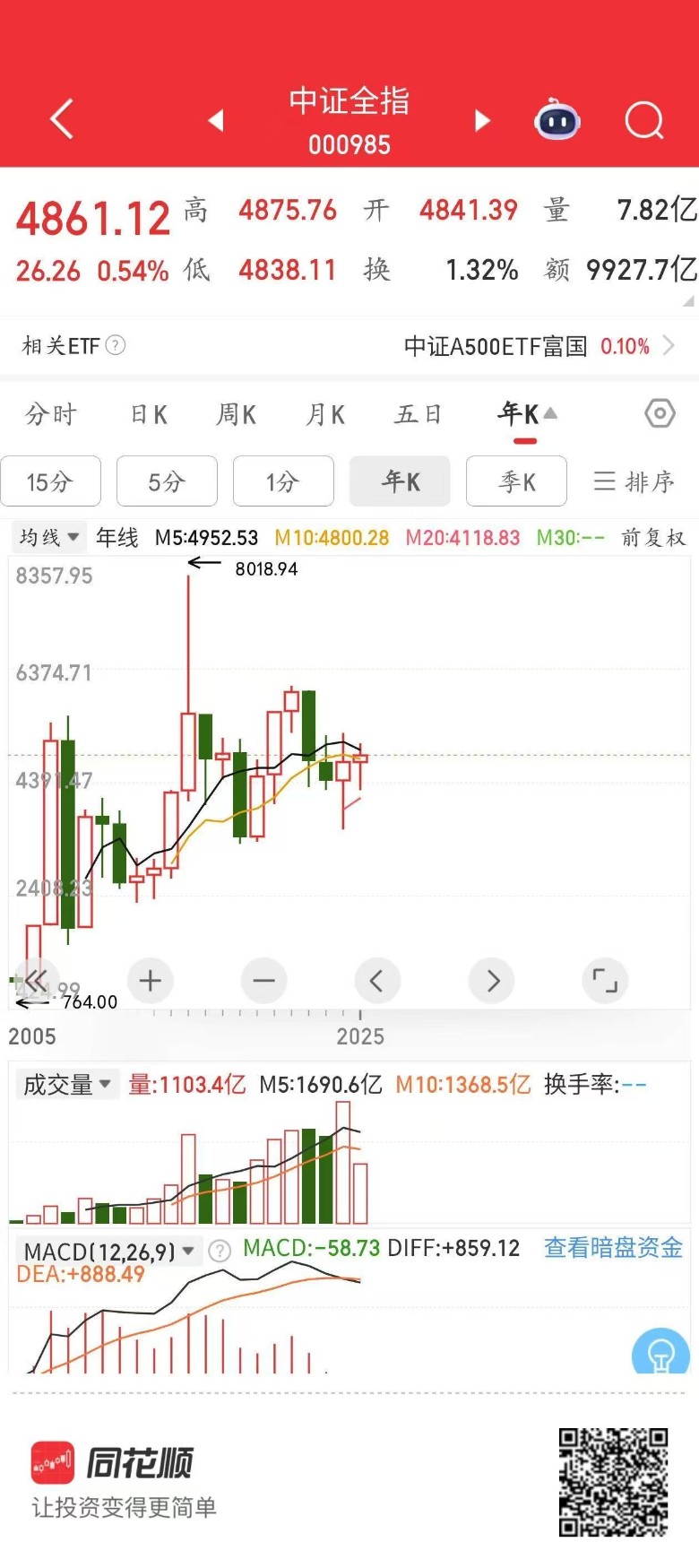Zoom out the chart with minus button
The image size is (699, 1568).
pyautogui.click(x=264, y=980)
